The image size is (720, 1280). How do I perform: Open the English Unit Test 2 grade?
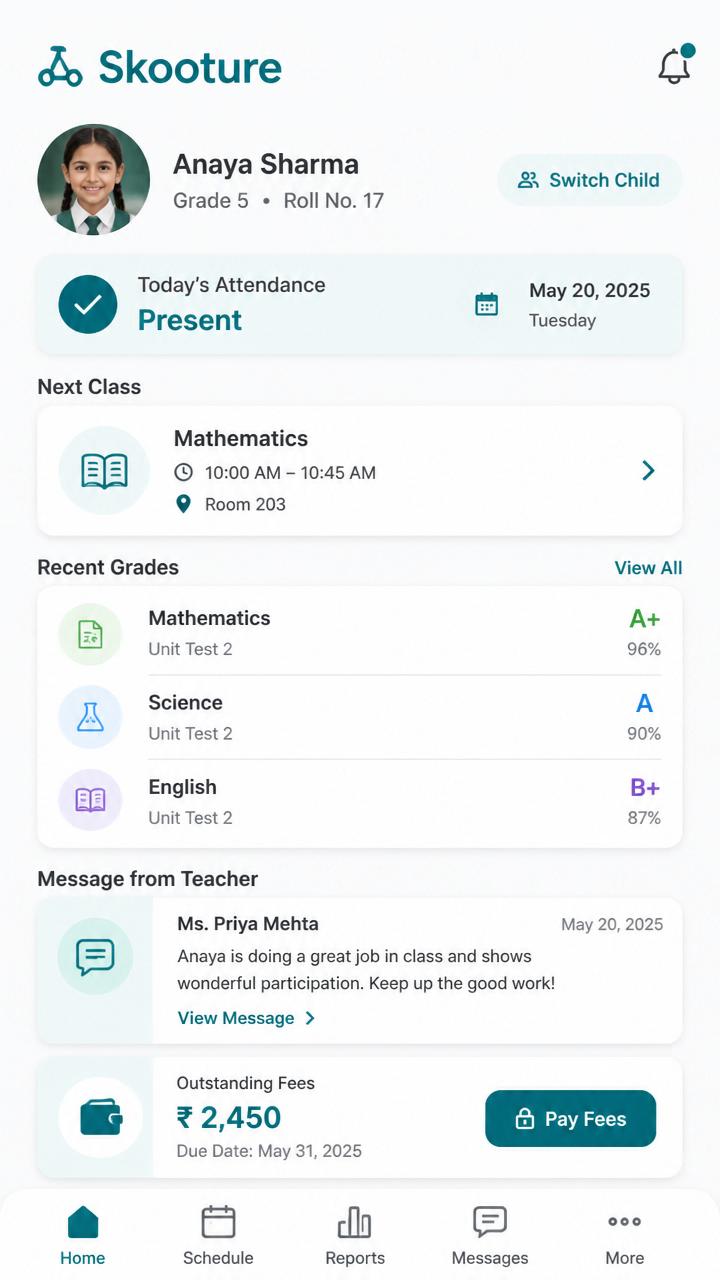tap(360, 802)
